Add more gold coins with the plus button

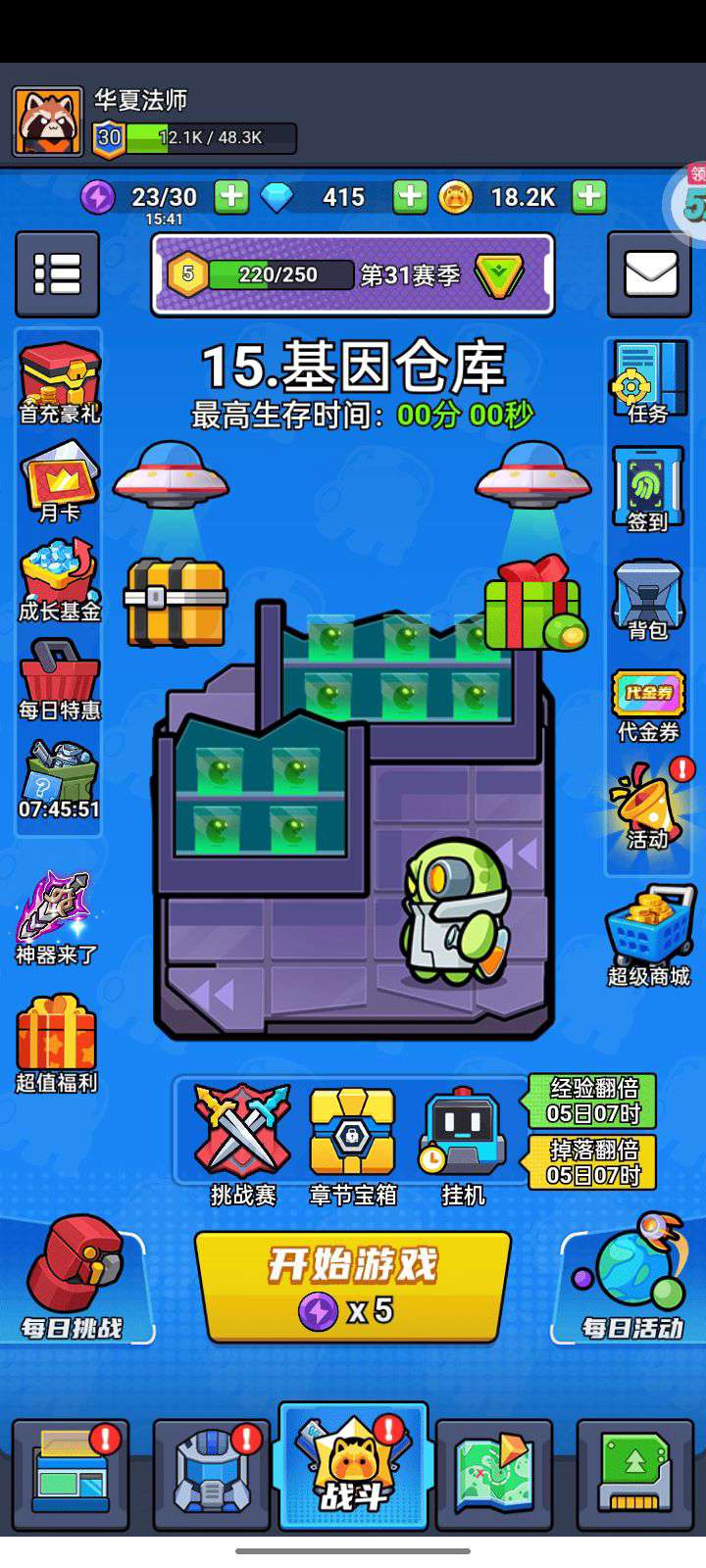click(588, 196)
